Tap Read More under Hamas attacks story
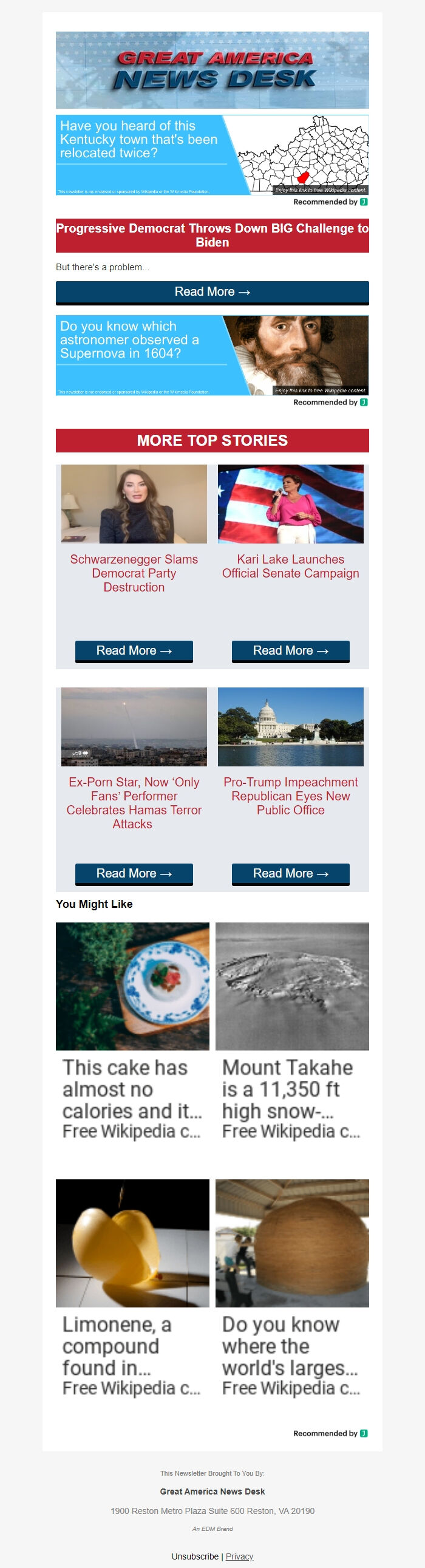425x1568 pixels. tap(134, 873)
